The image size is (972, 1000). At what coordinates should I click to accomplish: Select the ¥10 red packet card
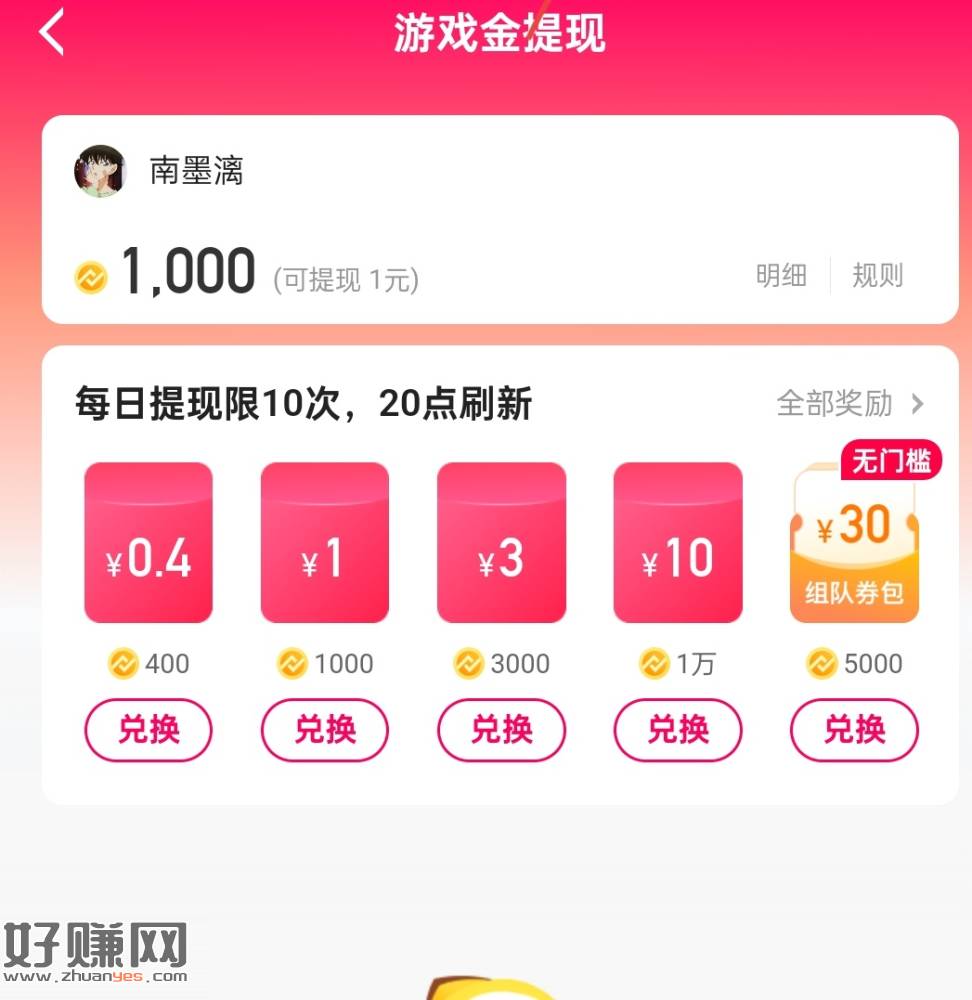click(677, 543)
